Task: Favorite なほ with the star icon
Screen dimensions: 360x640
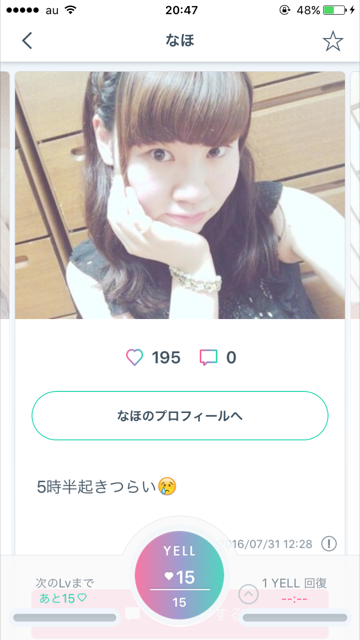Action: (x=333, y=41)
